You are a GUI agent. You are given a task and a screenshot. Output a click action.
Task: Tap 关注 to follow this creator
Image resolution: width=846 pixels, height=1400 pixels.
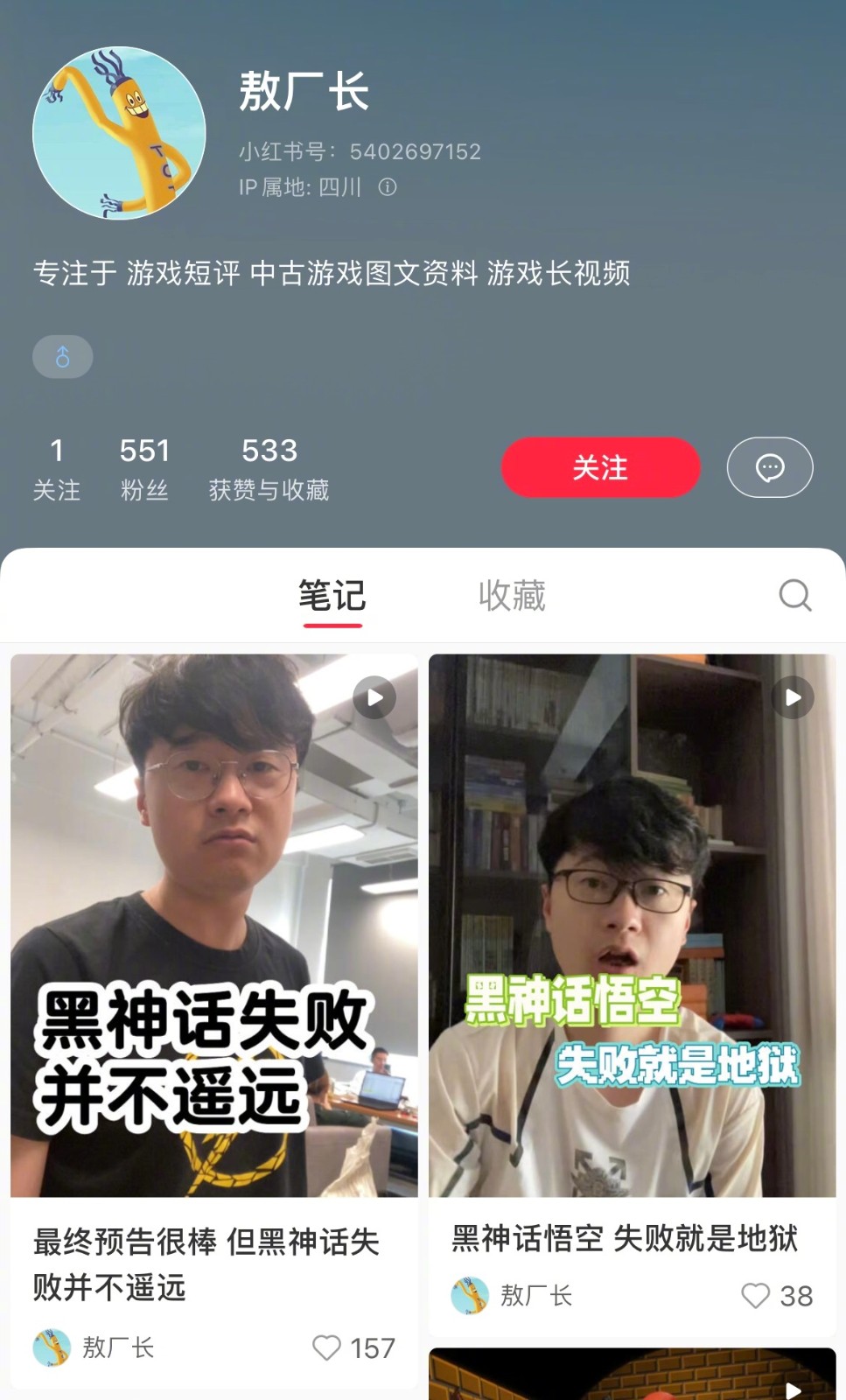point(599,467)
